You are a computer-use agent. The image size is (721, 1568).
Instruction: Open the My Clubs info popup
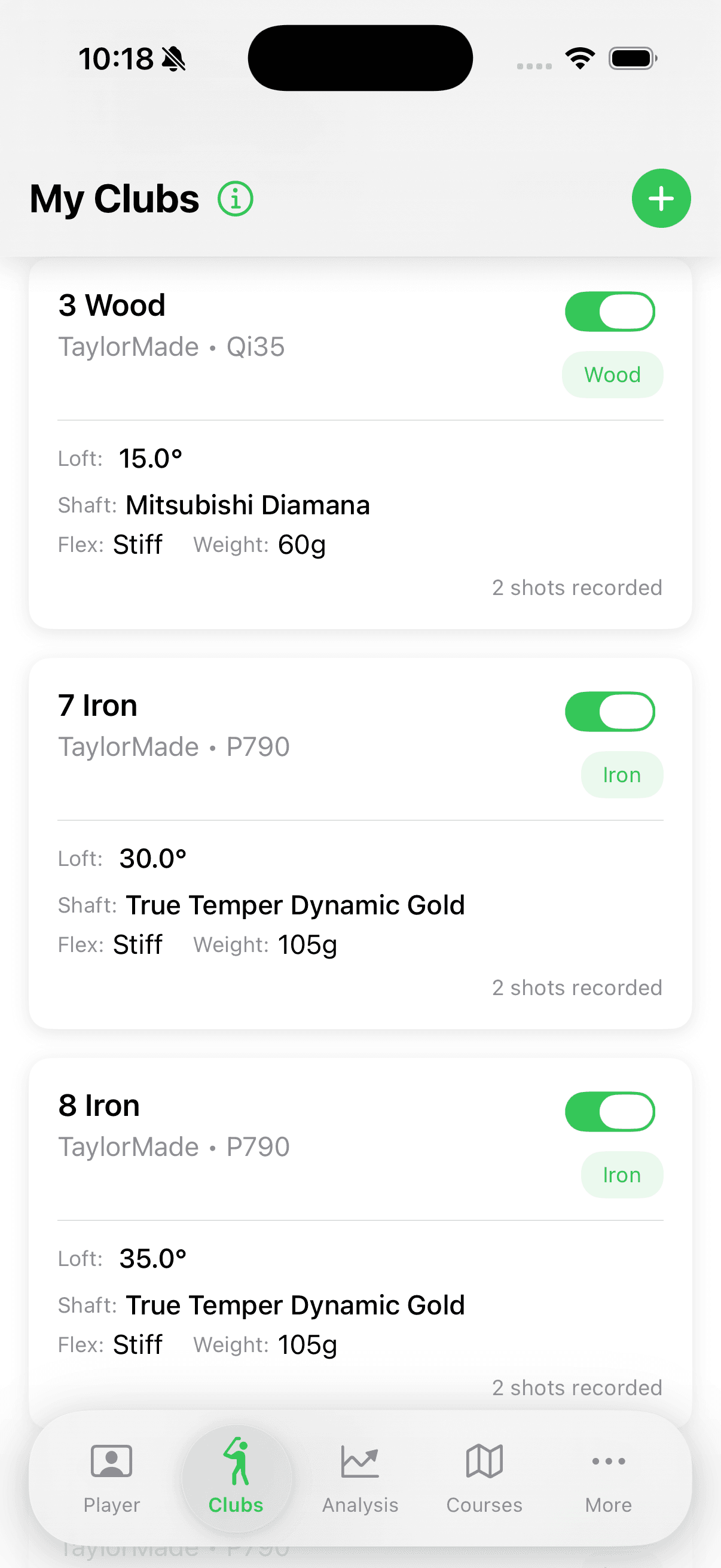[x=235, y=198]
